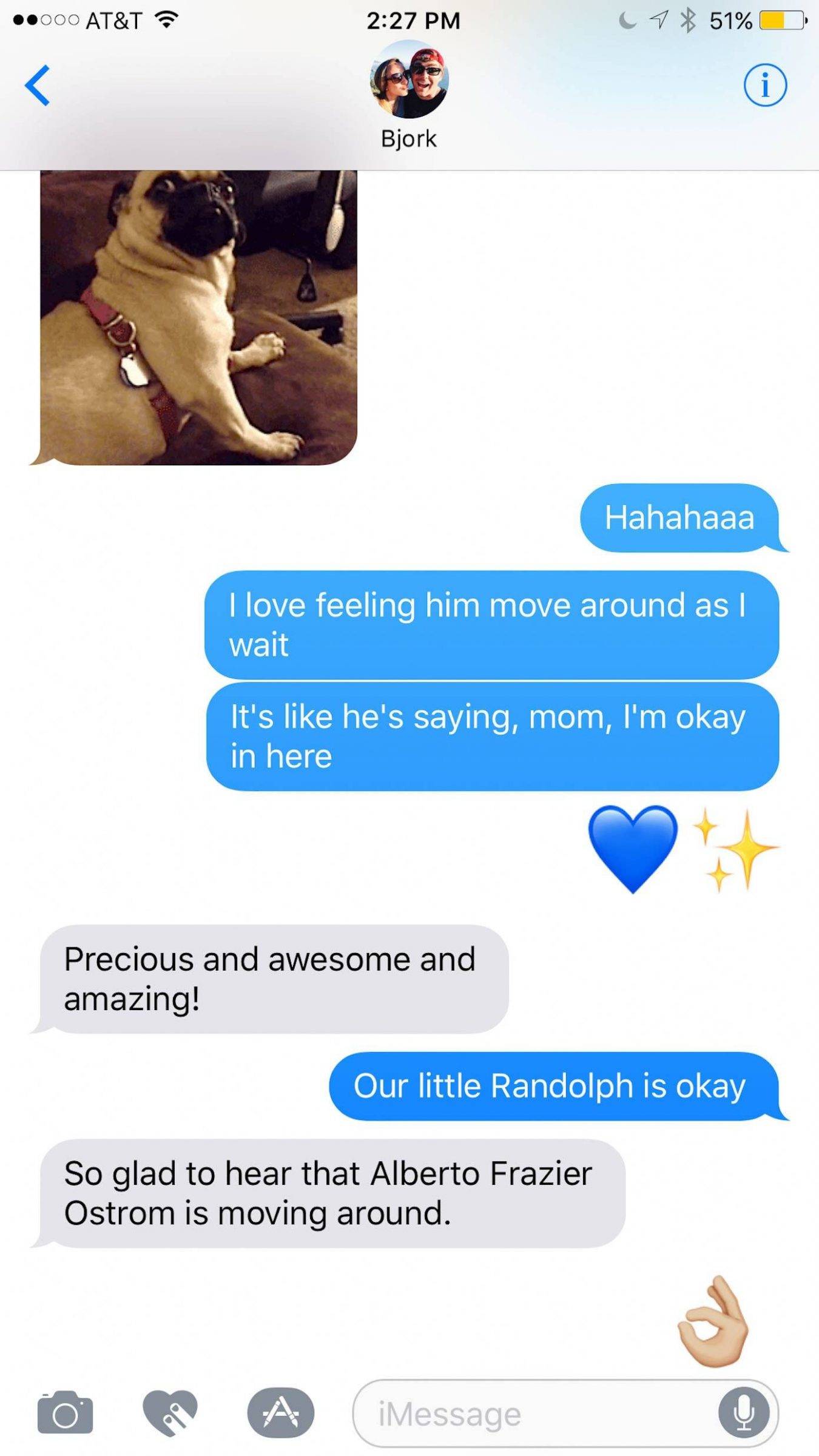Open Digital Touch heart icon
The image size is (819, 1456).
[170, 1414]
